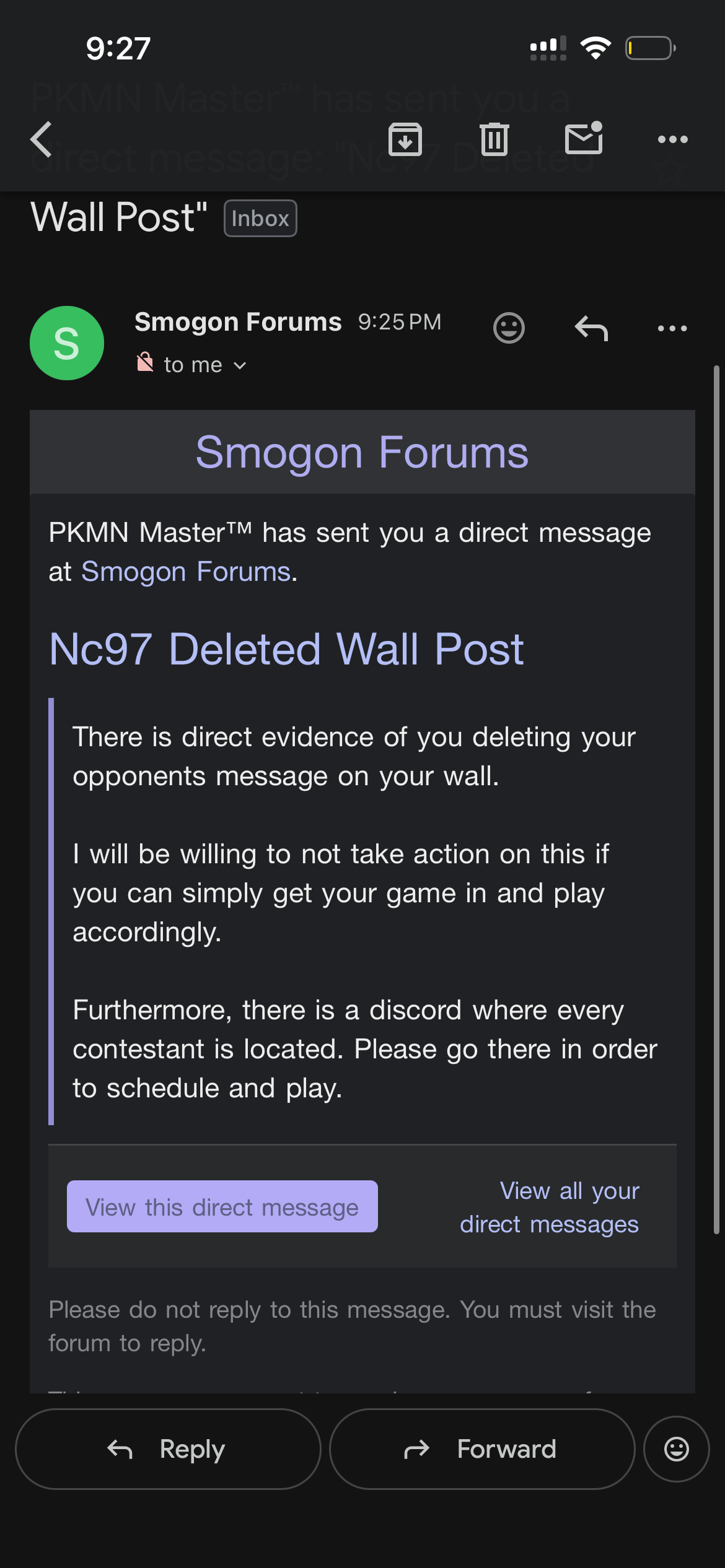Open the top overflow menu

tap(673, 139)
